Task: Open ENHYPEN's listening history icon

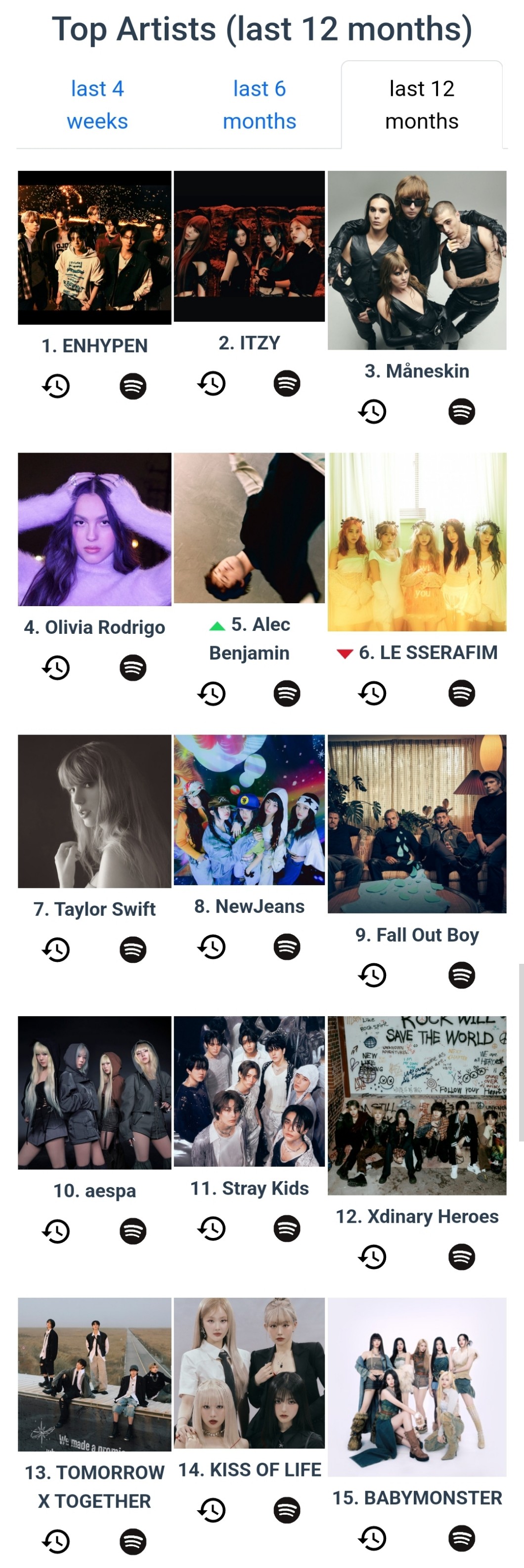Action: coord(56,386)
